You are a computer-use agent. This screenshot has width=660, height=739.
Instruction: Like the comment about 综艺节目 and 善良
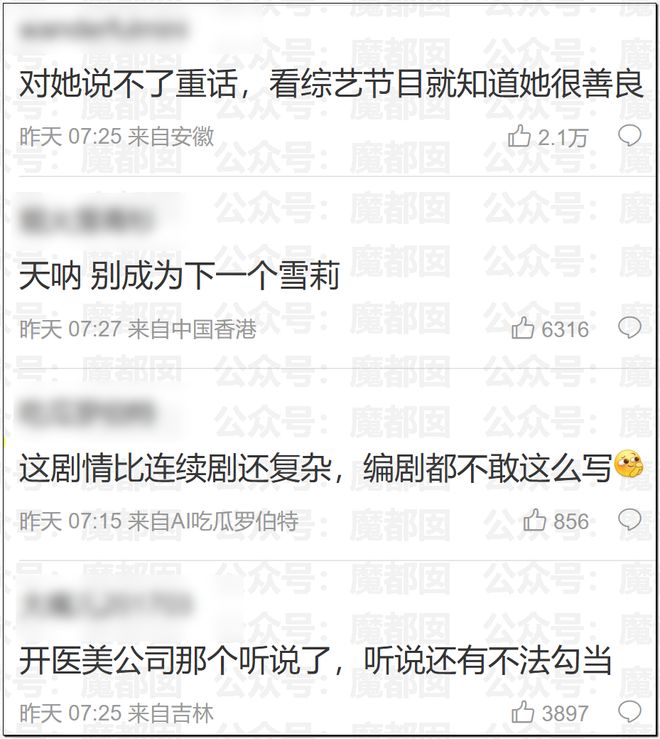click(519, 137)
